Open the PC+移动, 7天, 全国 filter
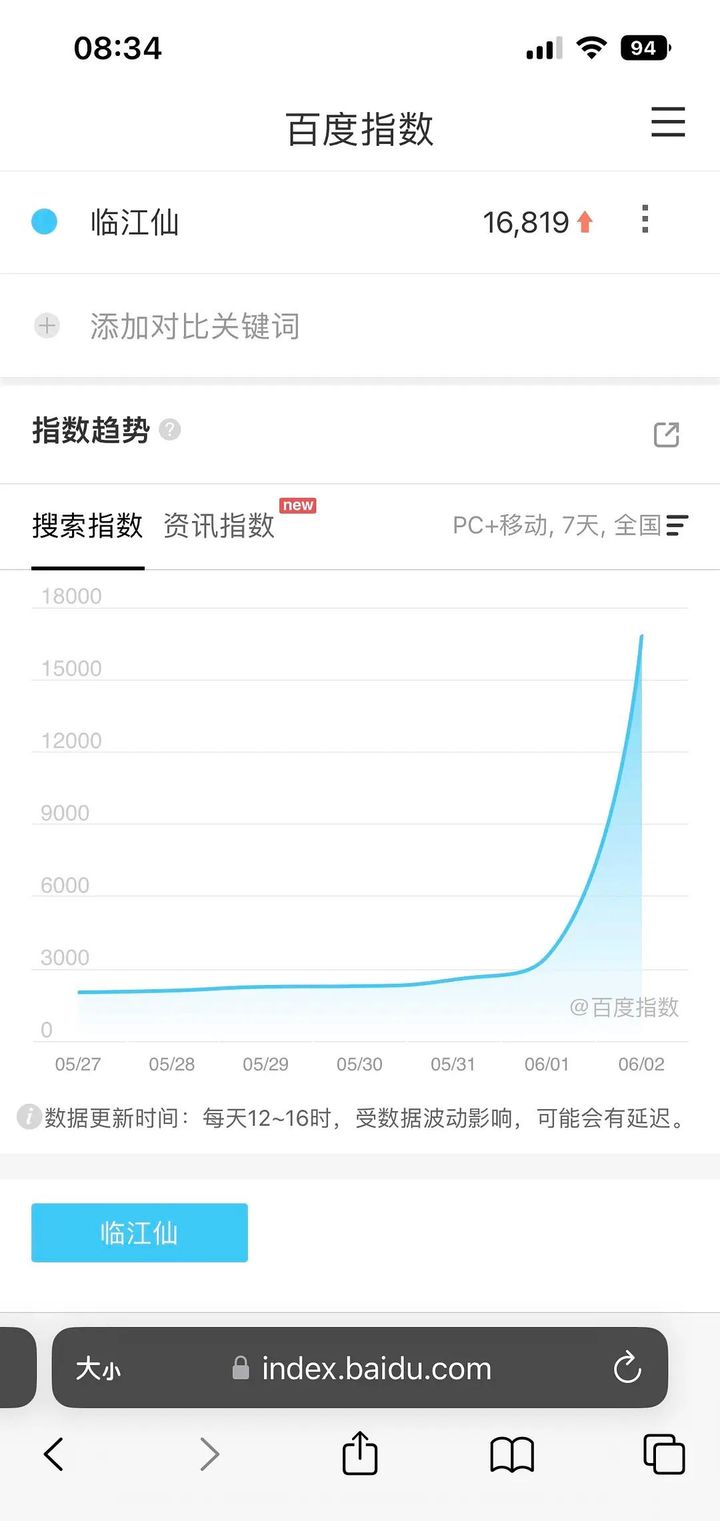The width and height of the screenshot is (720, 1521). tap(571, 525)
